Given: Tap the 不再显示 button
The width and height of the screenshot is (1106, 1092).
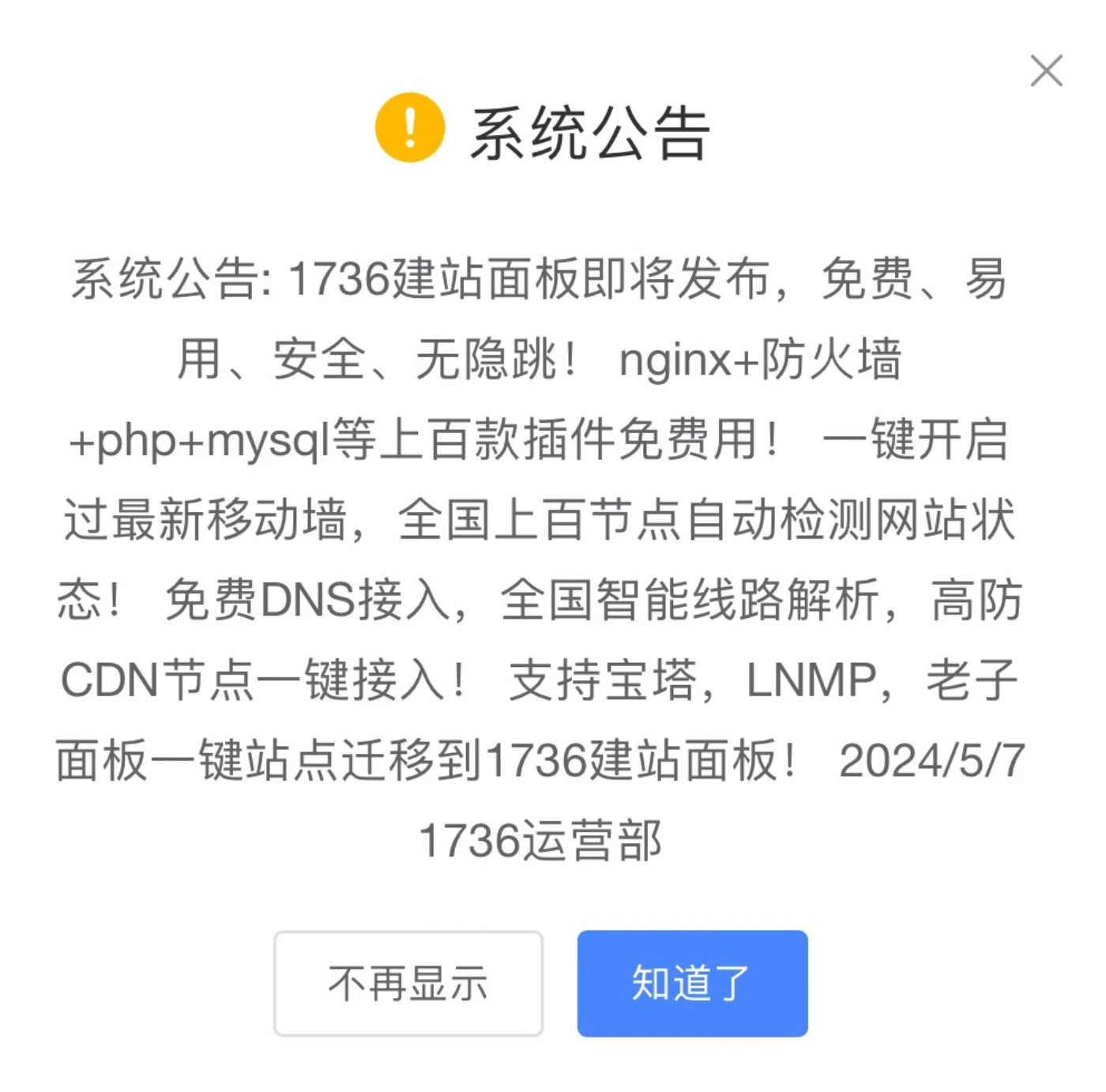Looking at the screenshot, I should click(408, 983).
